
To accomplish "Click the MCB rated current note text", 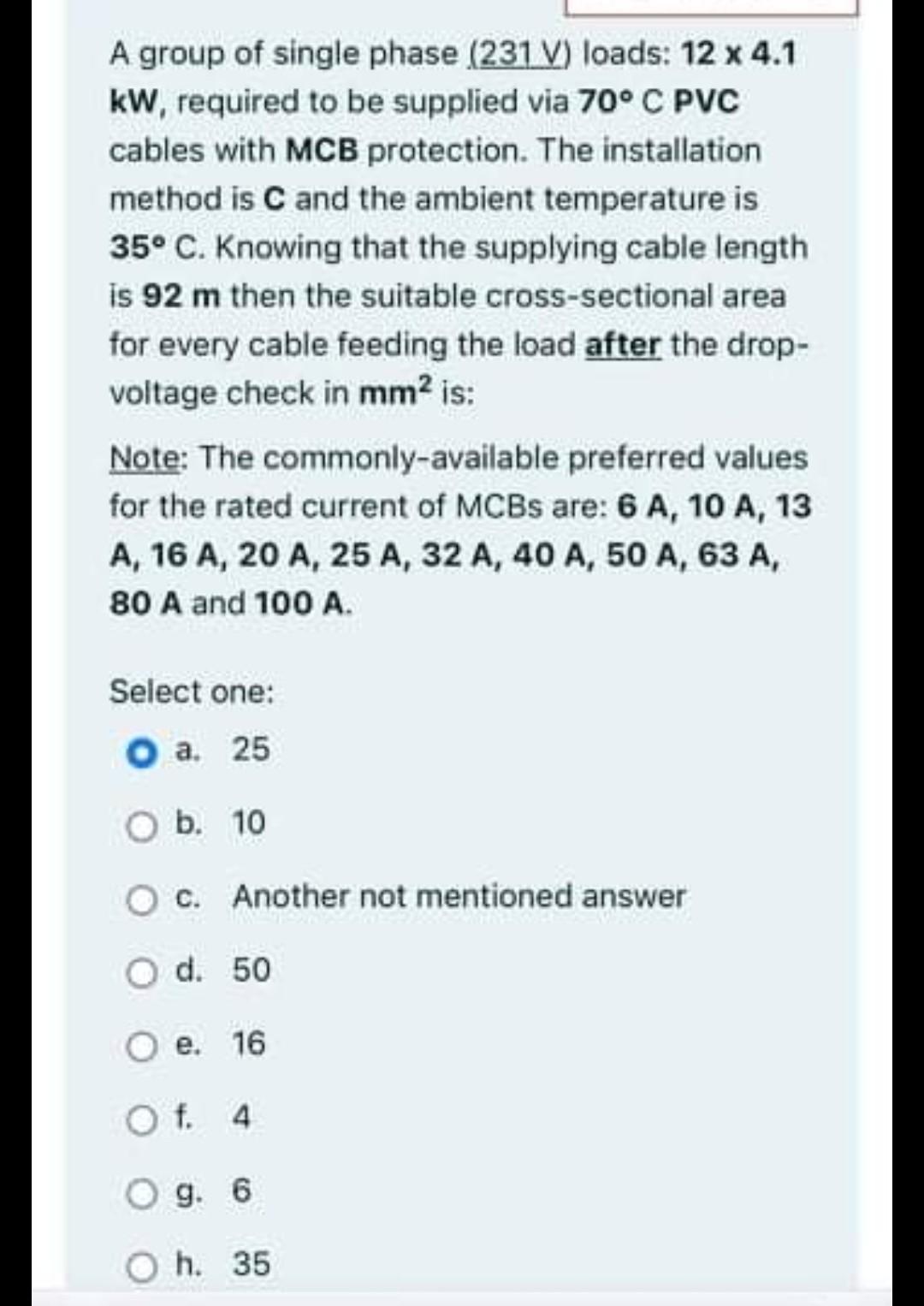I will point(462,531).
